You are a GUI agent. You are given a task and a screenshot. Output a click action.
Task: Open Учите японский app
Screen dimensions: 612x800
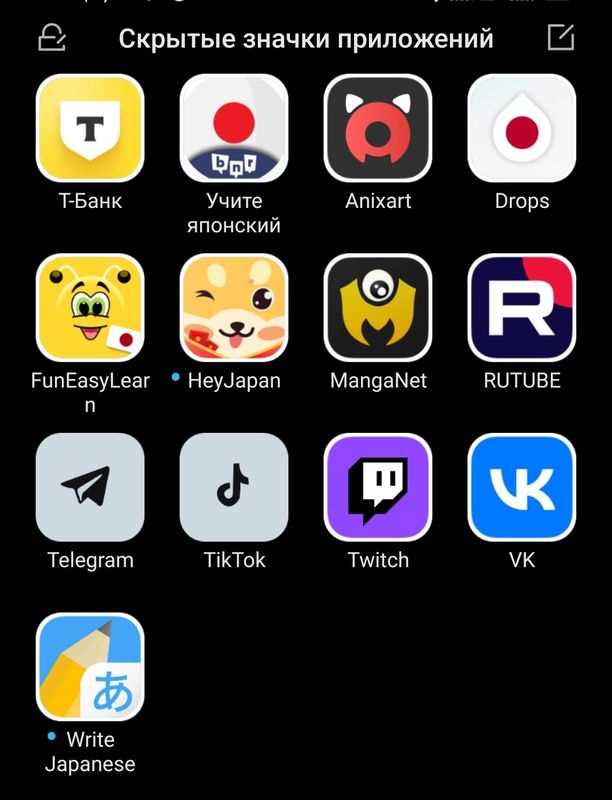(234, 128)
